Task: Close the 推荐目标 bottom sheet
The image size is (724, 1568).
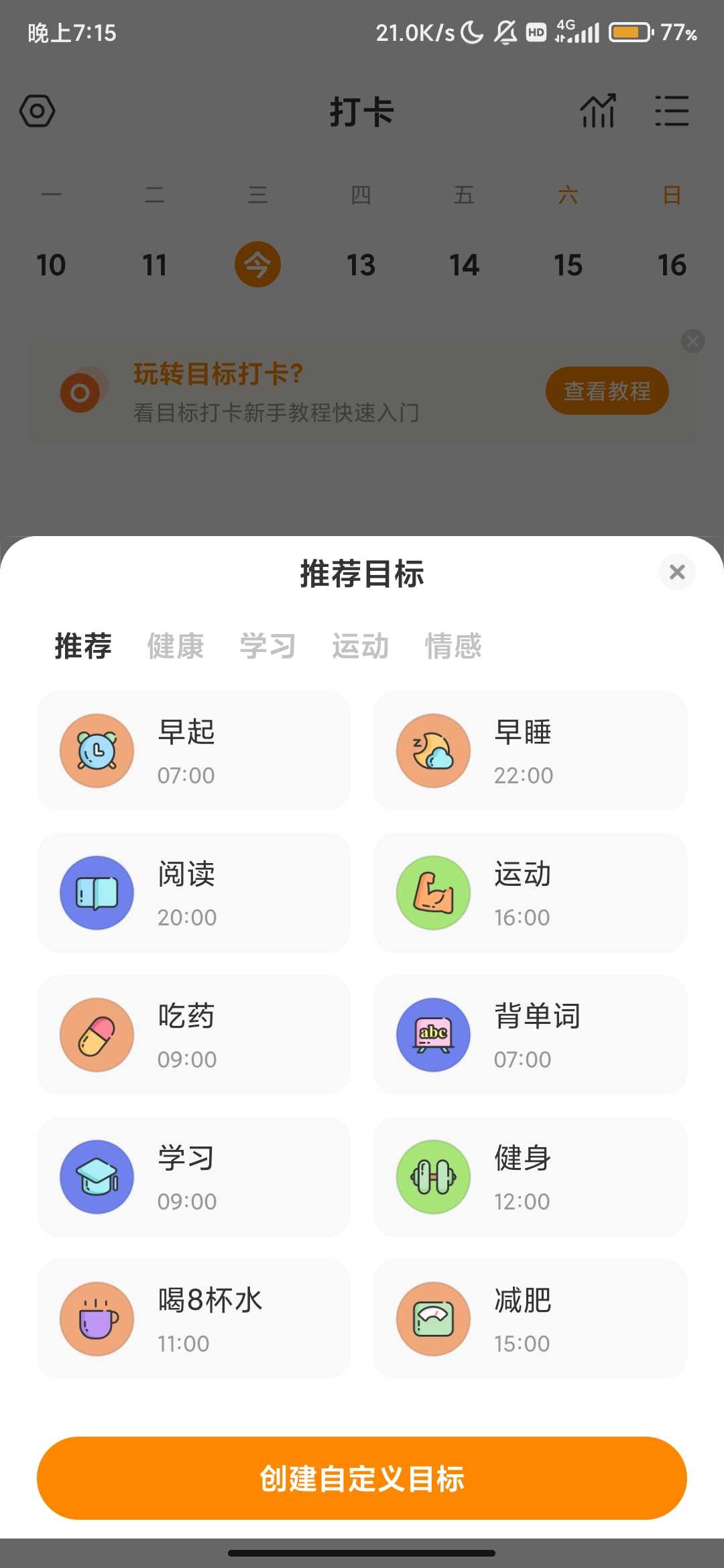Action: click(x=677, y=572)
